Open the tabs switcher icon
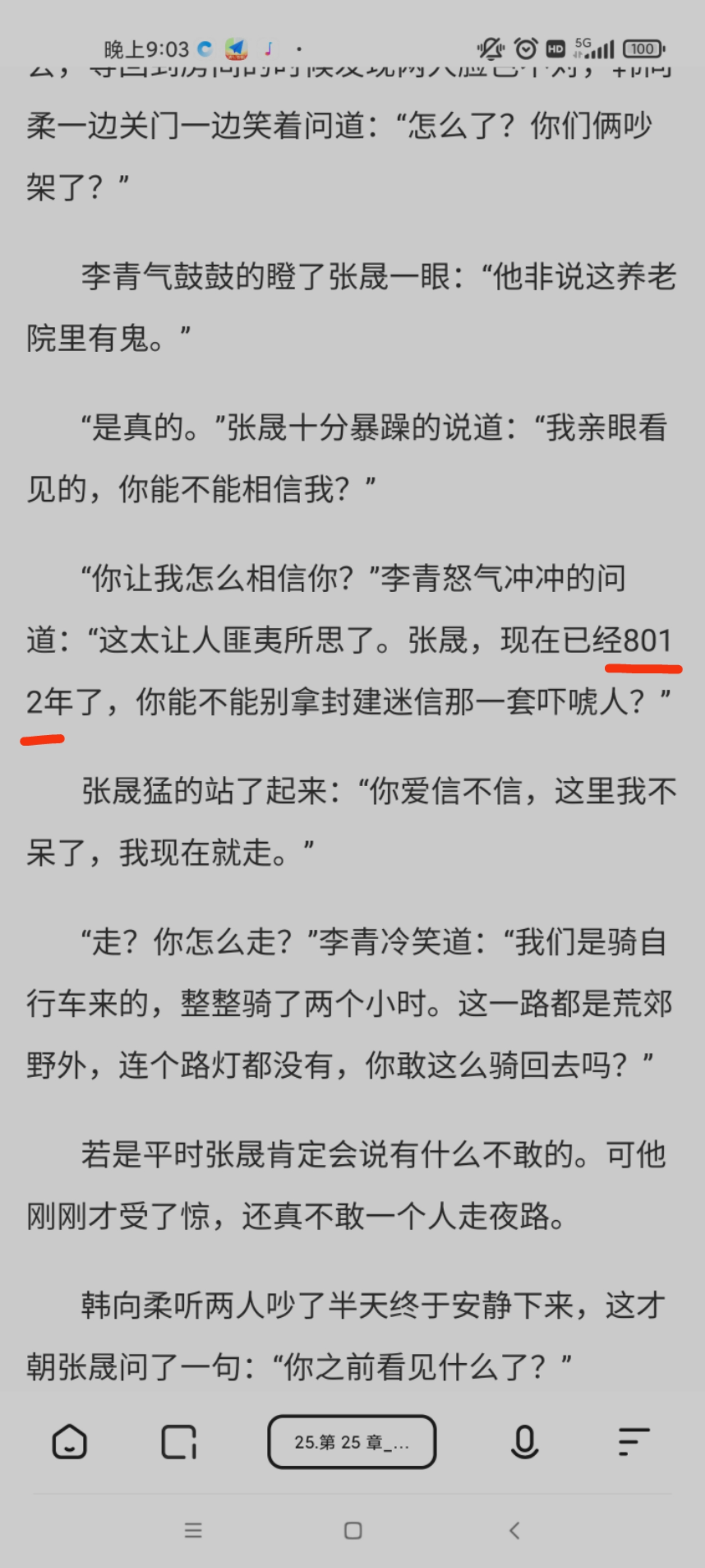The width and height of the screenshot is (705, 1568). (178, 1442)
